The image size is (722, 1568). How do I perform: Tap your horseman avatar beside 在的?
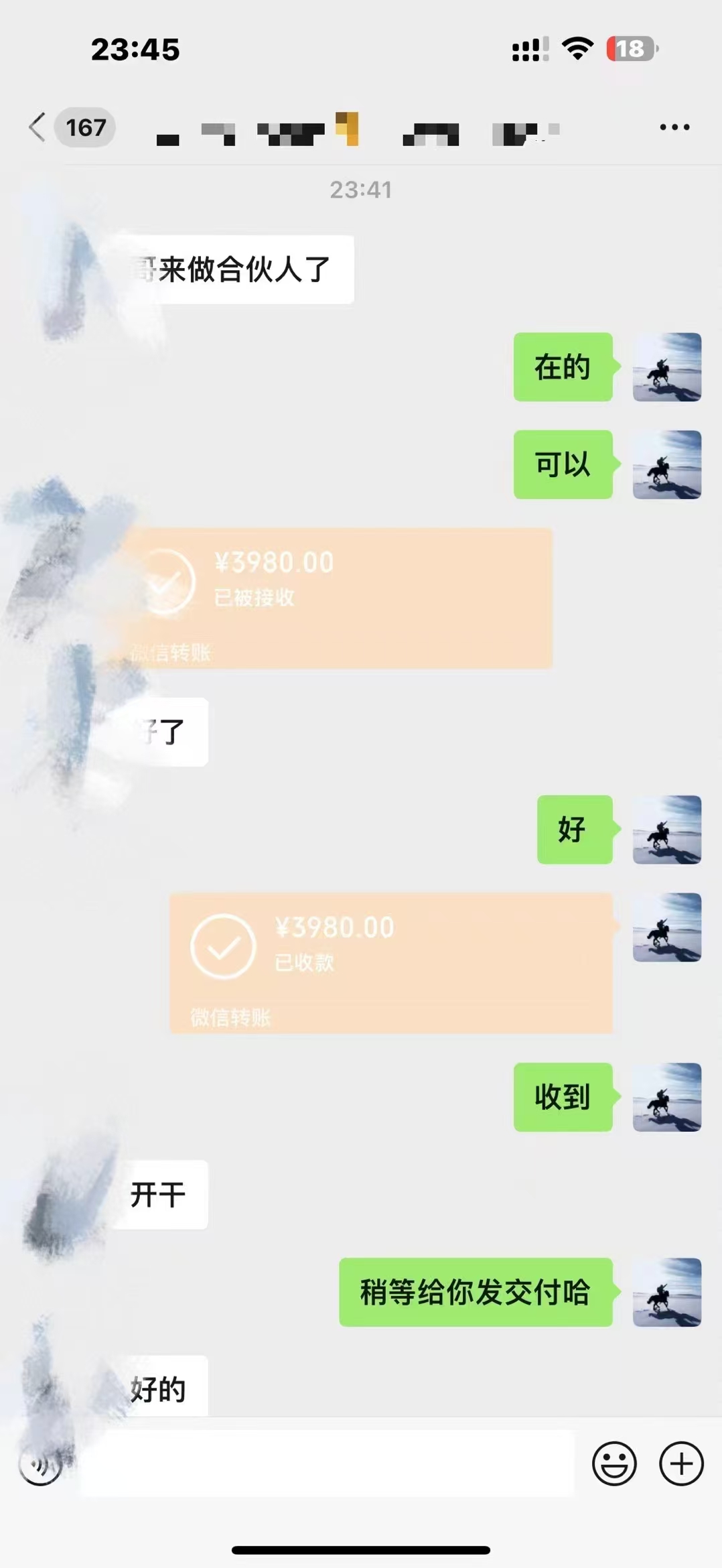(x=666, y=367)
